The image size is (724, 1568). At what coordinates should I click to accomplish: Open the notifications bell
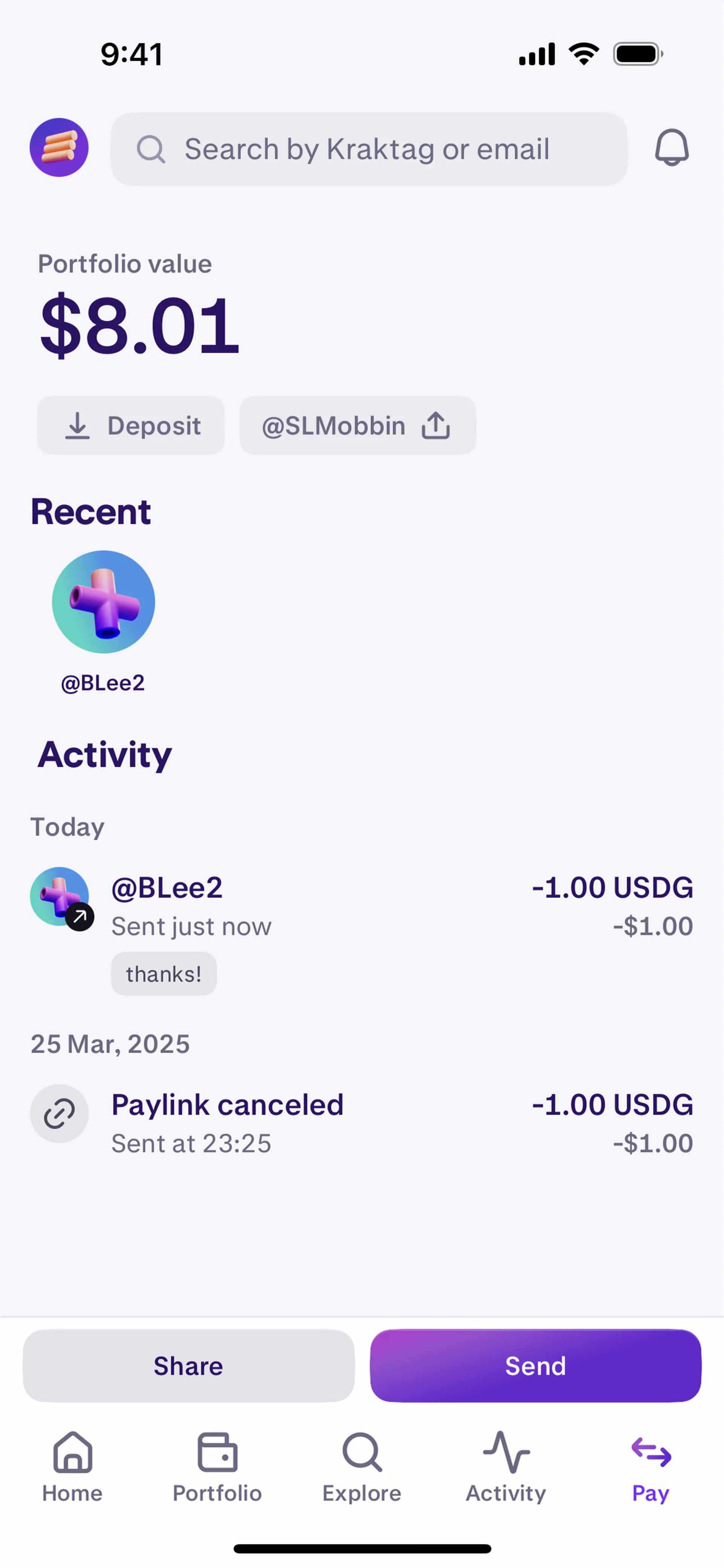coord(671,148)
